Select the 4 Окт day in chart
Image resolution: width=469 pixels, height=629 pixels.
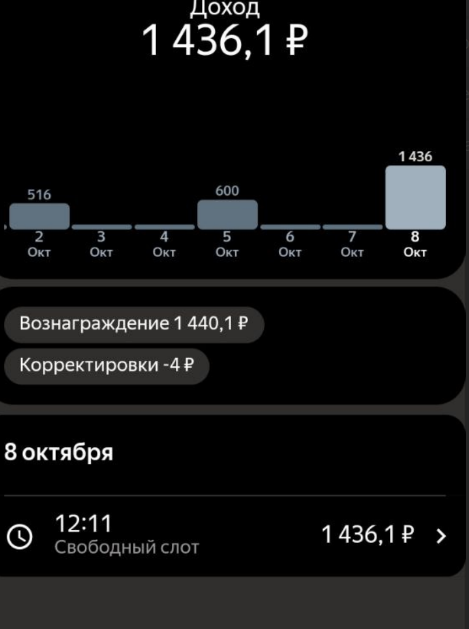[164, 243]
